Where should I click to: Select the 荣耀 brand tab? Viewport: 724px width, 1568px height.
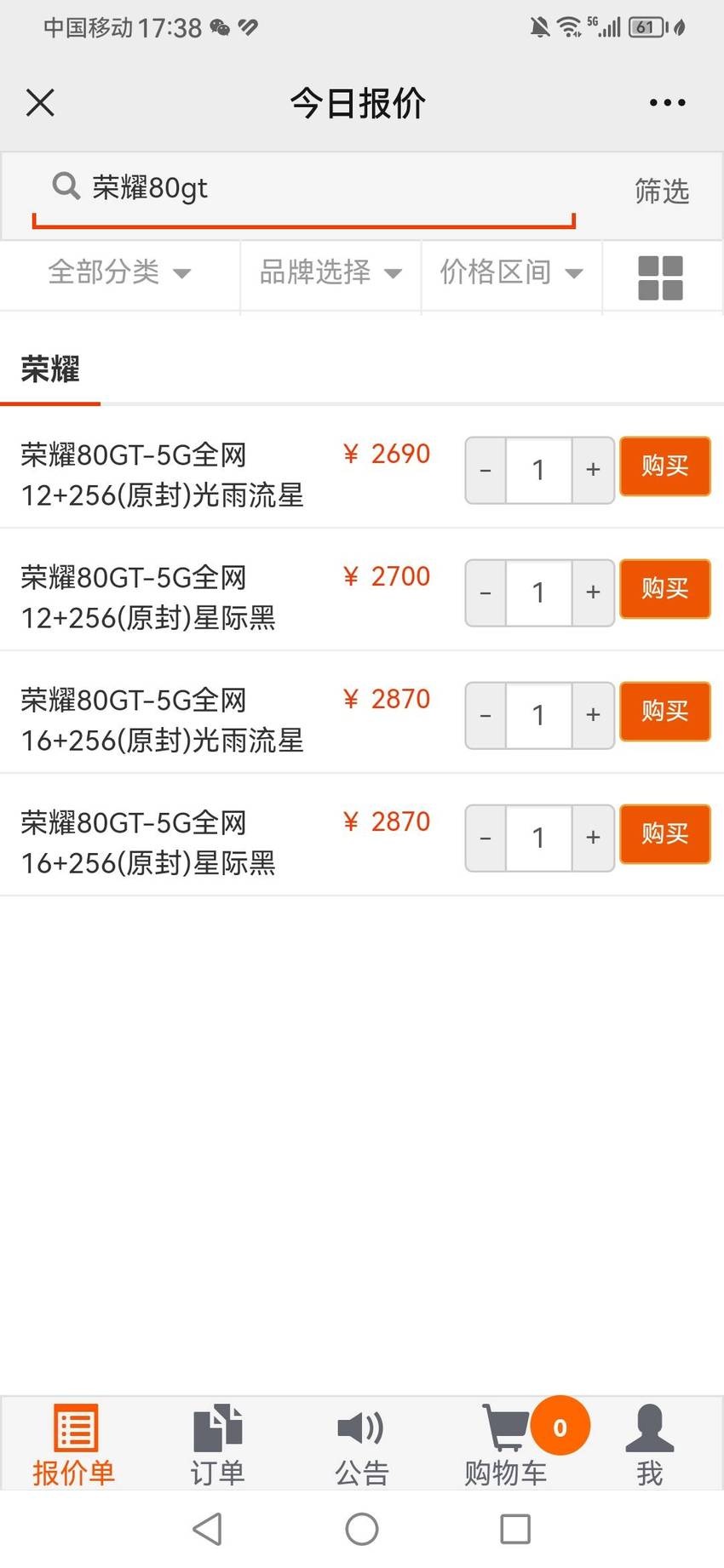(x=50, y=370)
